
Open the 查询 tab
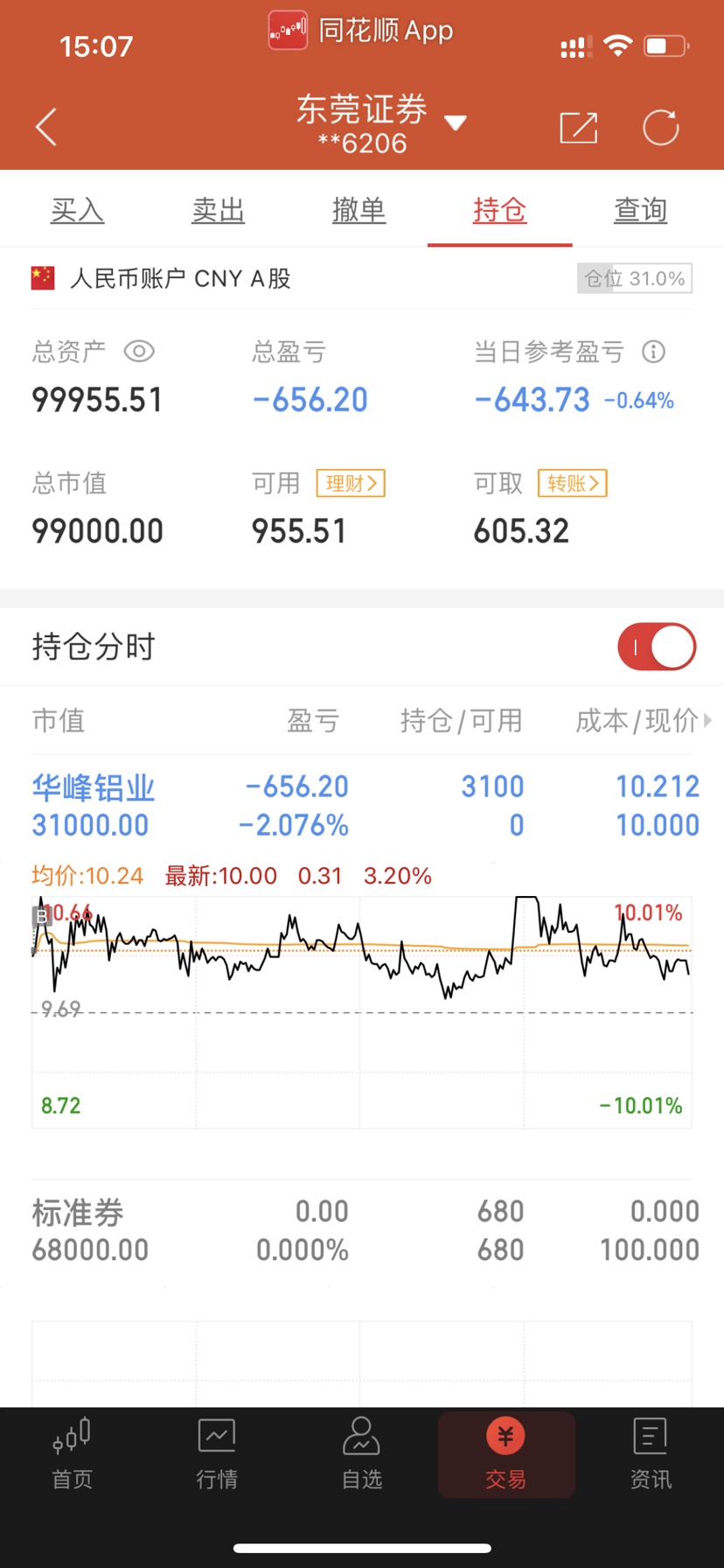click(x=641, y=210)
